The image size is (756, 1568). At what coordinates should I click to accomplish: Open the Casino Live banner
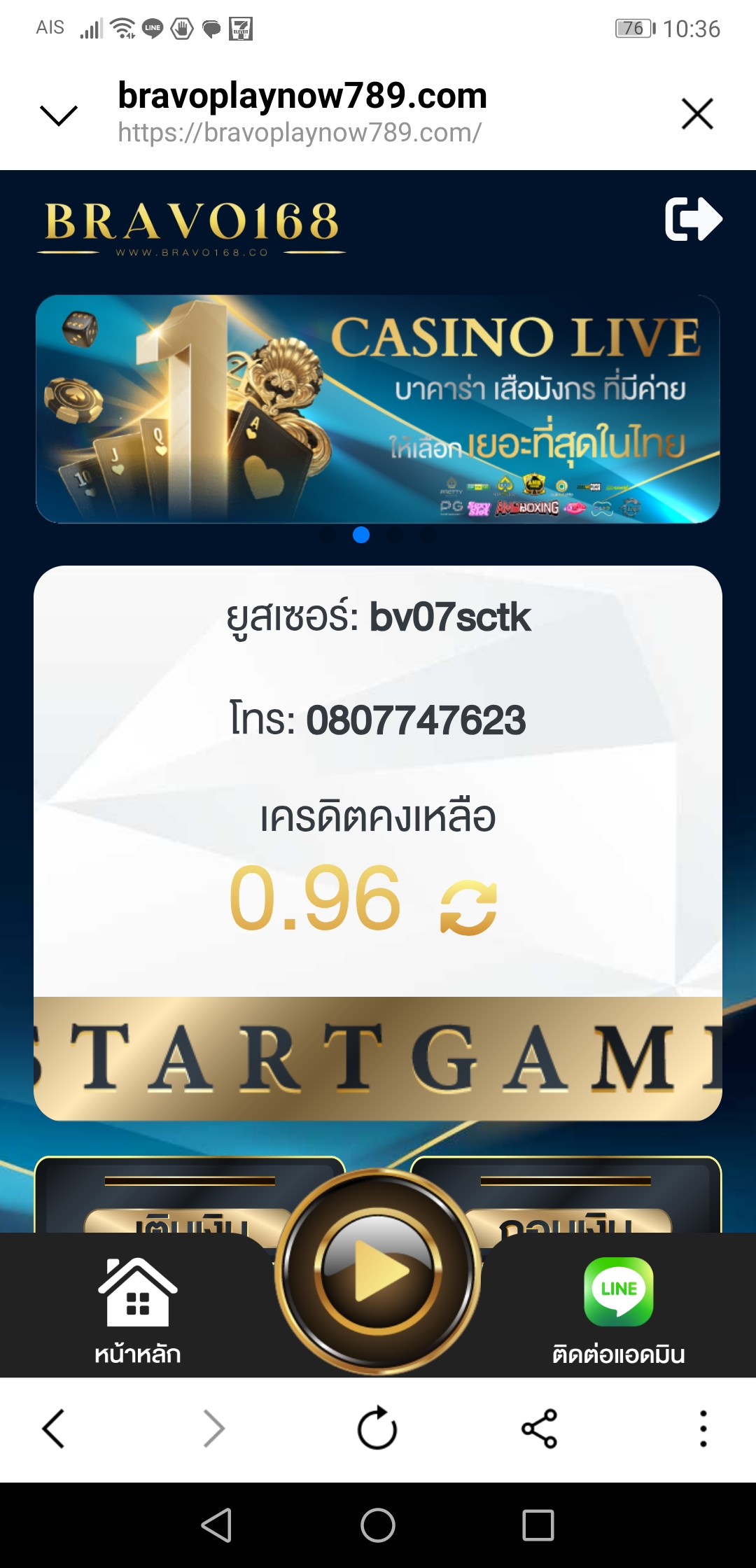pyautogui.click(x=378, y=409)
